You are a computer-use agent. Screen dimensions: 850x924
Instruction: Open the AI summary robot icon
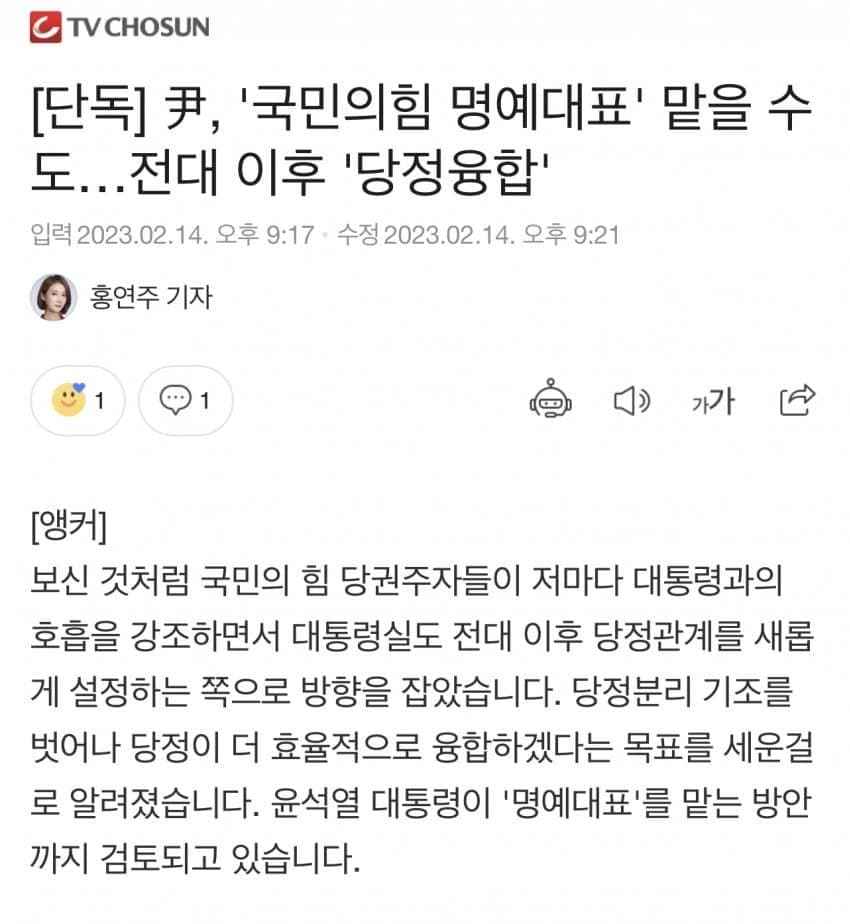tap(550, 401)
